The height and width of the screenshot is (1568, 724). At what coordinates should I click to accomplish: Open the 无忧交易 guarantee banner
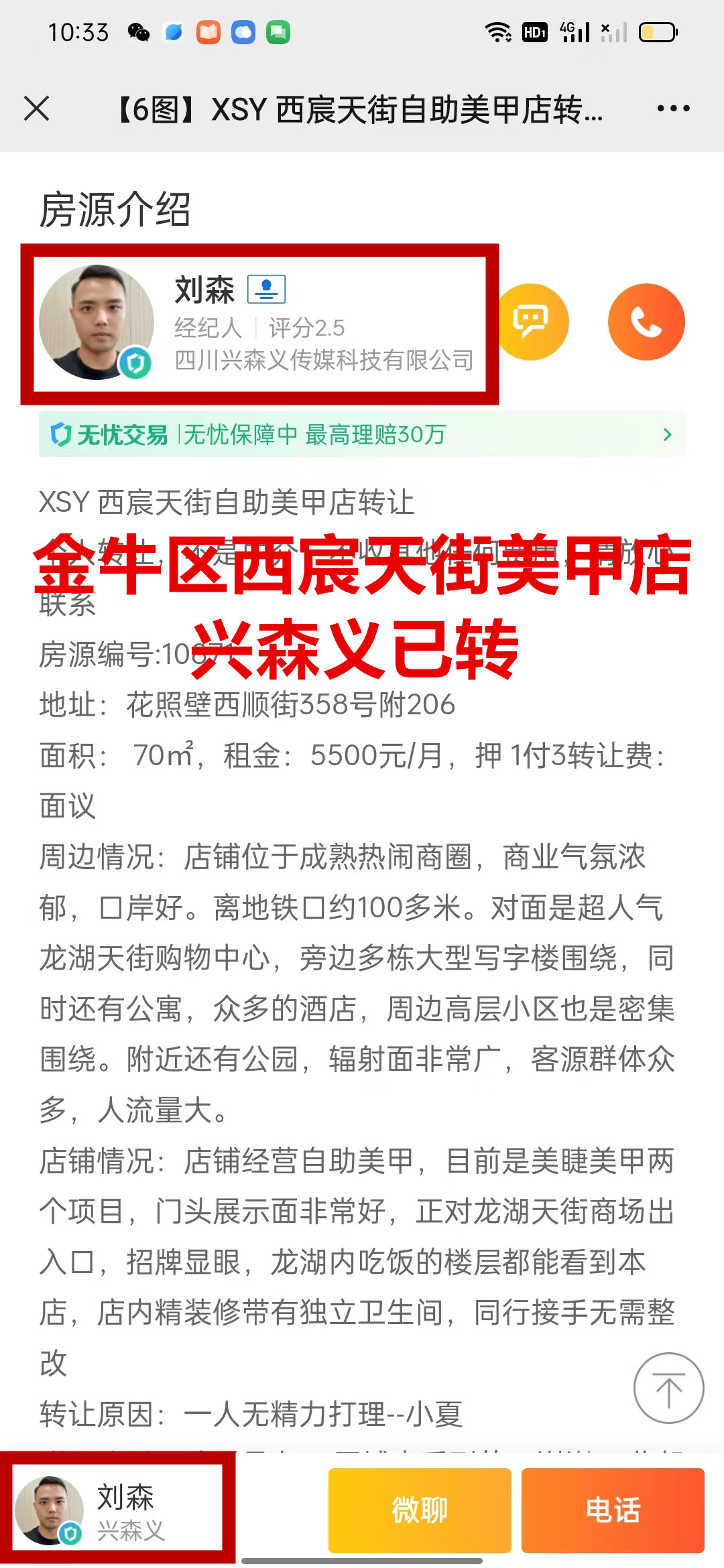(x=362, y=435)
